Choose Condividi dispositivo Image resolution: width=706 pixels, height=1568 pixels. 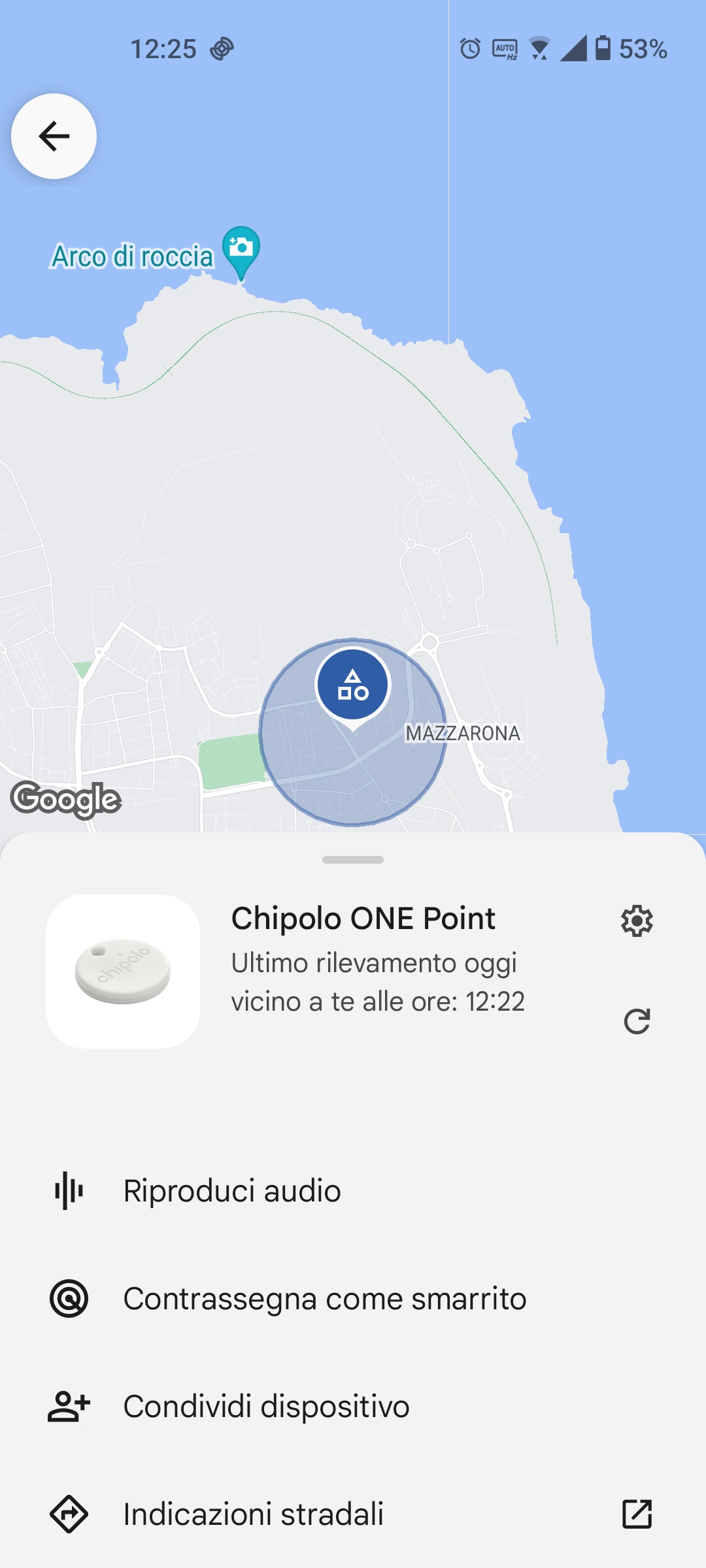coord(267,1407)
